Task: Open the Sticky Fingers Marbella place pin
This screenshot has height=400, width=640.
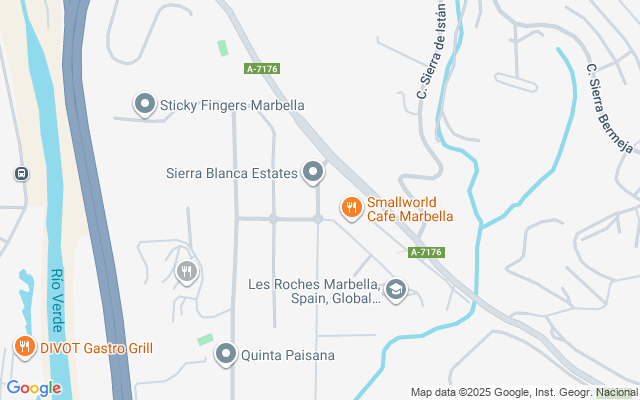Action: coord(145,104)
